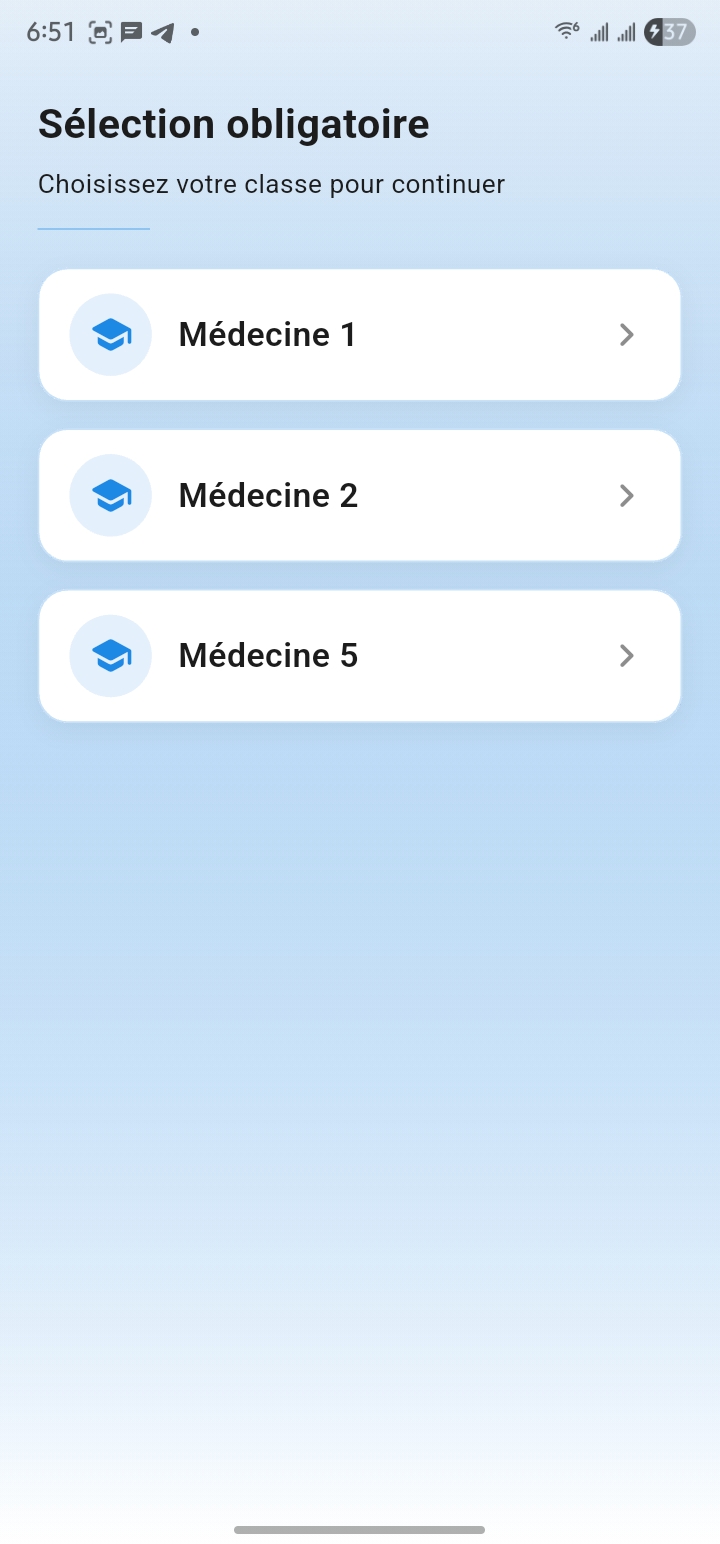Select the mobile signal strength icon

click(x=600, y=31)
